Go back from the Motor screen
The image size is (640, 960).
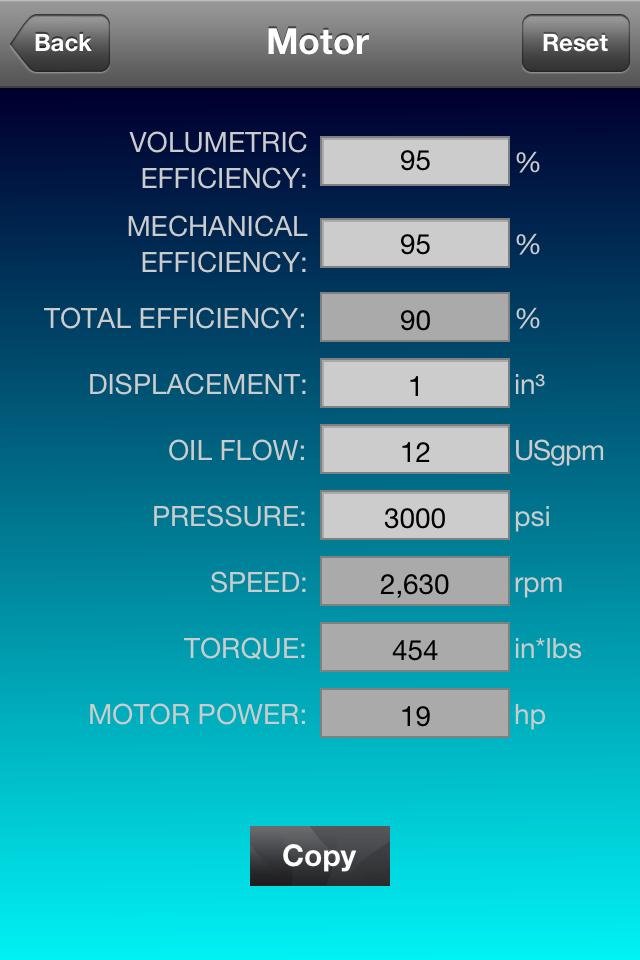[60, 43]
